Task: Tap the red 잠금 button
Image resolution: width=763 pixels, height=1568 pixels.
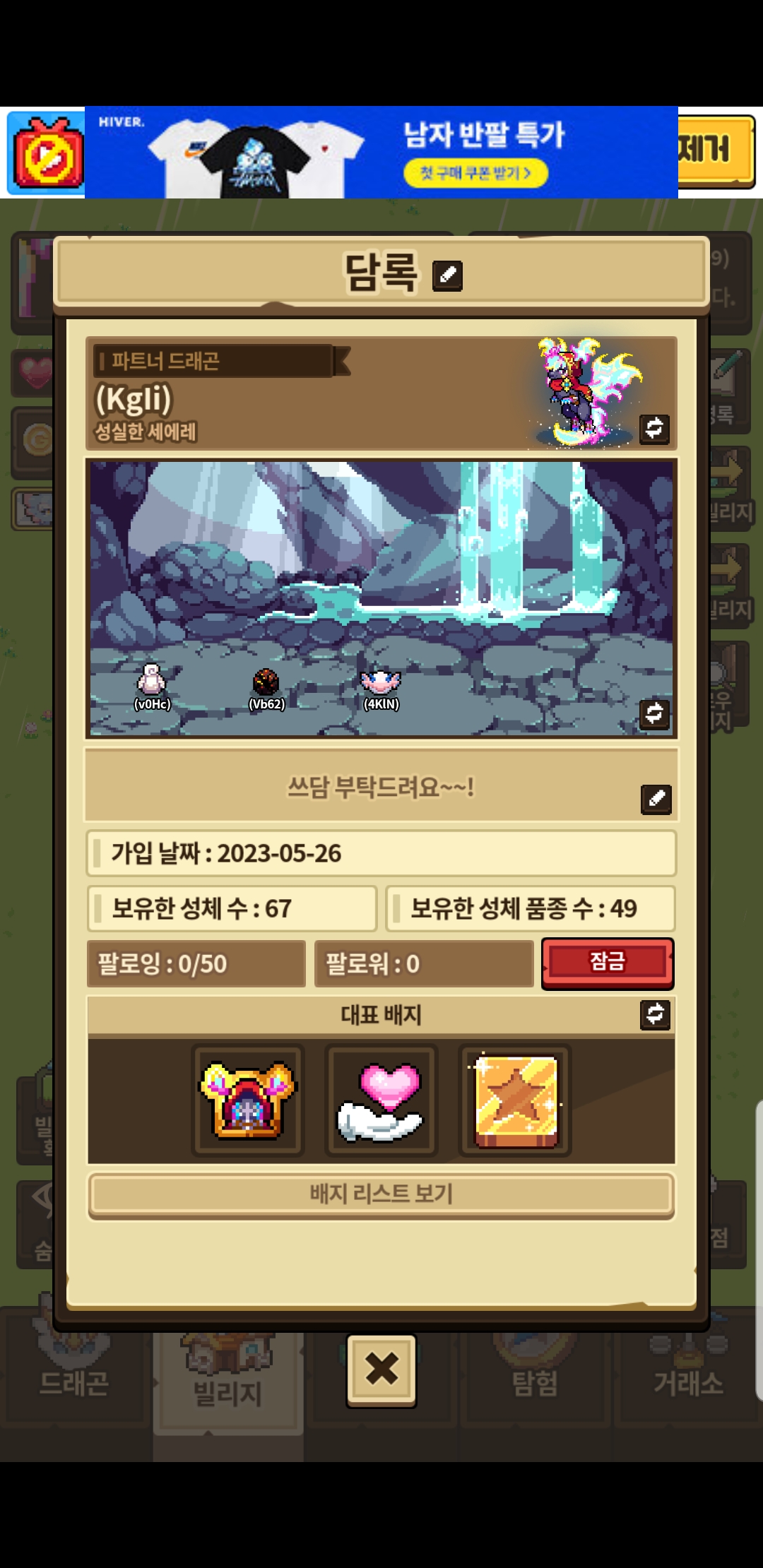Action: [608, 963]
